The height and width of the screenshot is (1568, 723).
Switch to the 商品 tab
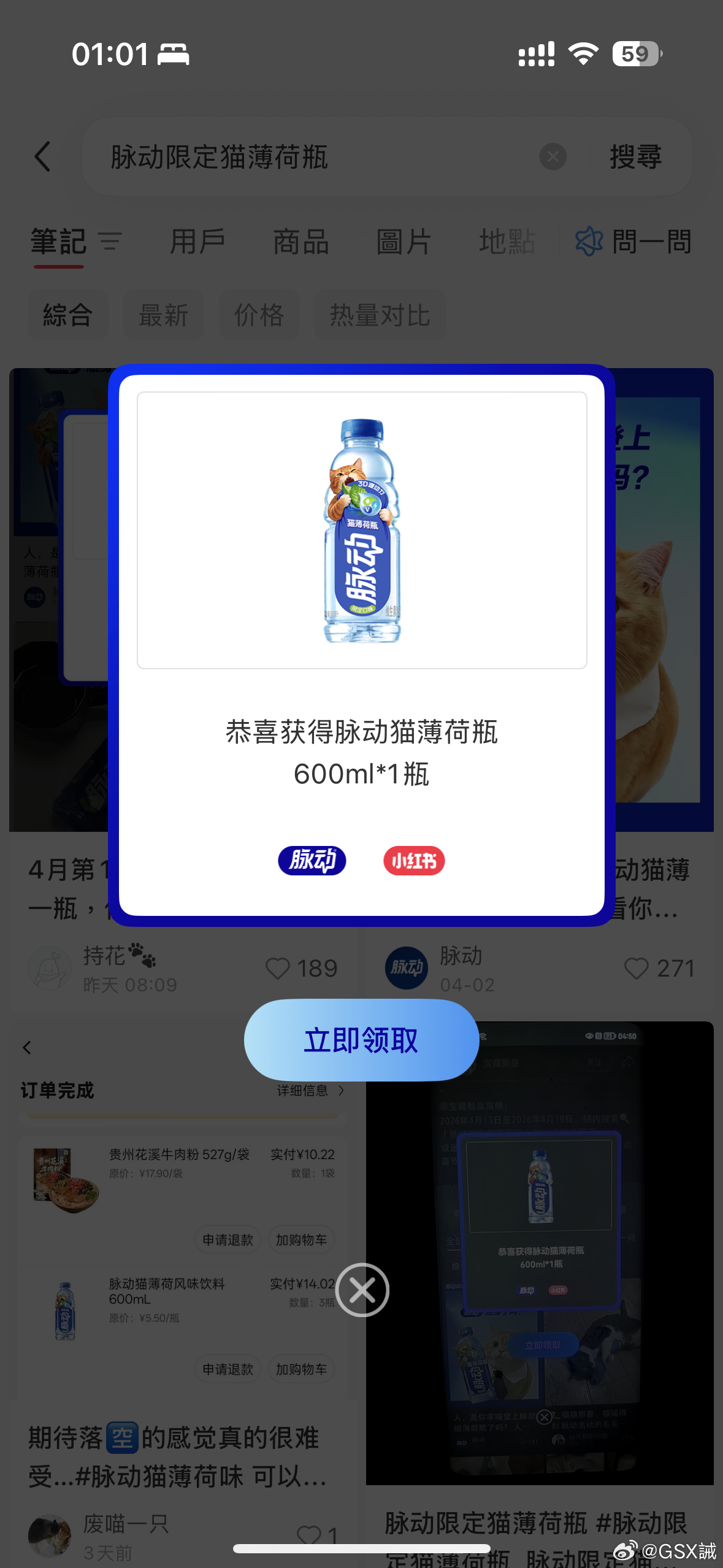(300, 242)
